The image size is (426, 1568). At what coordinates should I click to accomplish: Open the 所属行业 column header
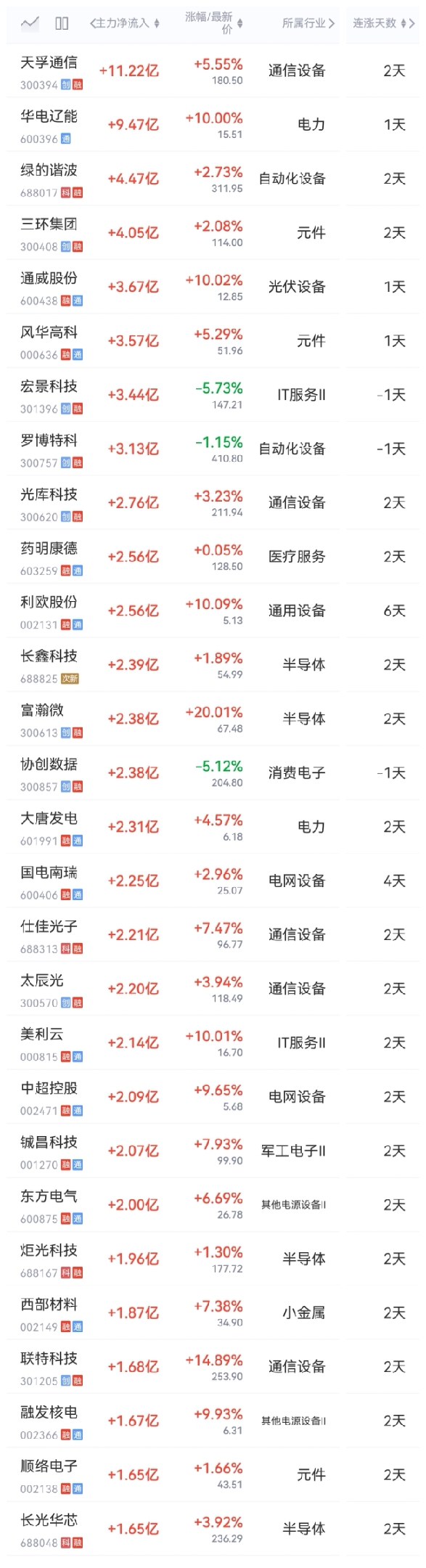pyautogui.click(x=308, y=23)
